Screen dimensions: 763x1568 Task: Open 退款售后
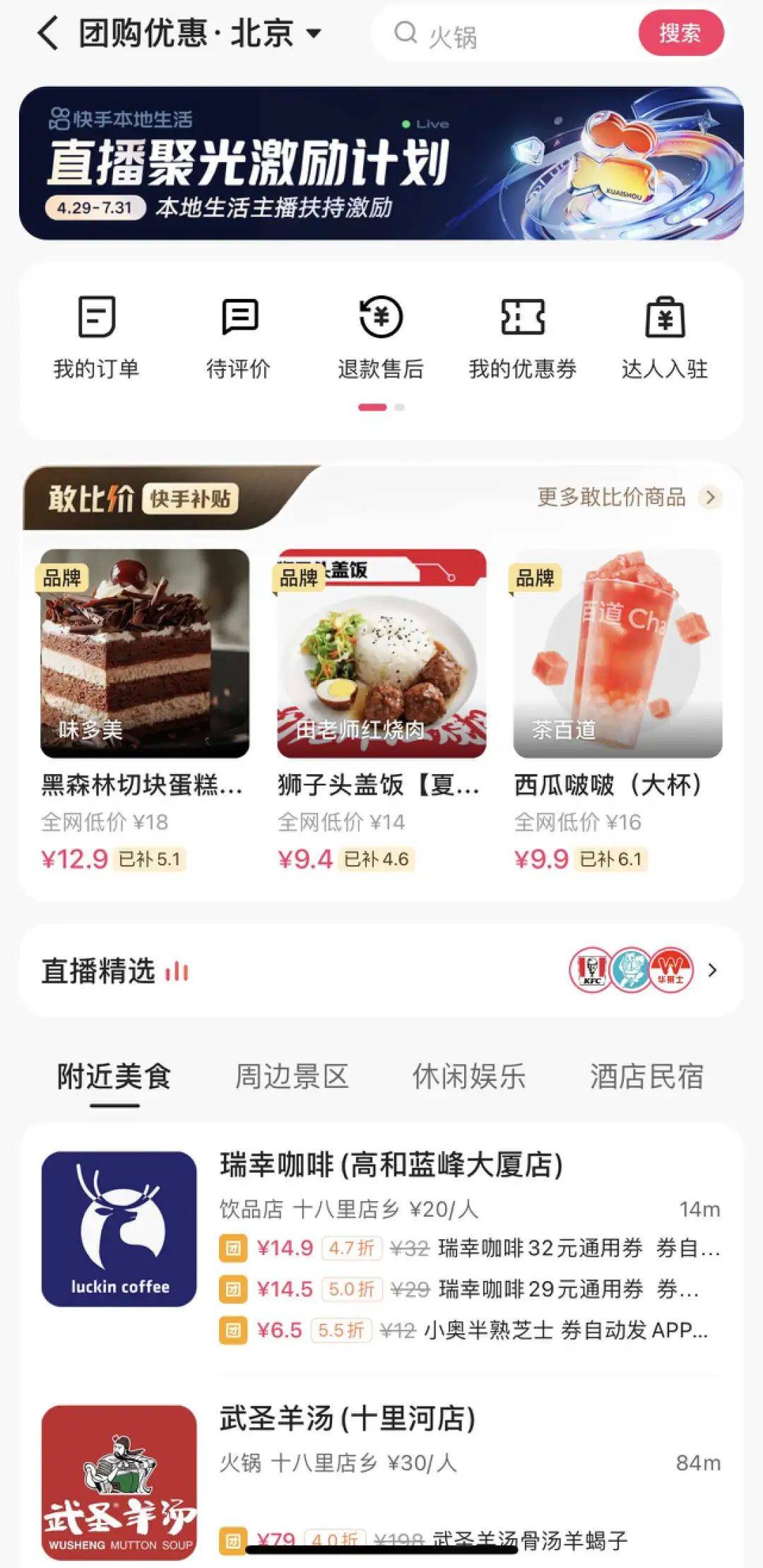(x=381, y=337)
